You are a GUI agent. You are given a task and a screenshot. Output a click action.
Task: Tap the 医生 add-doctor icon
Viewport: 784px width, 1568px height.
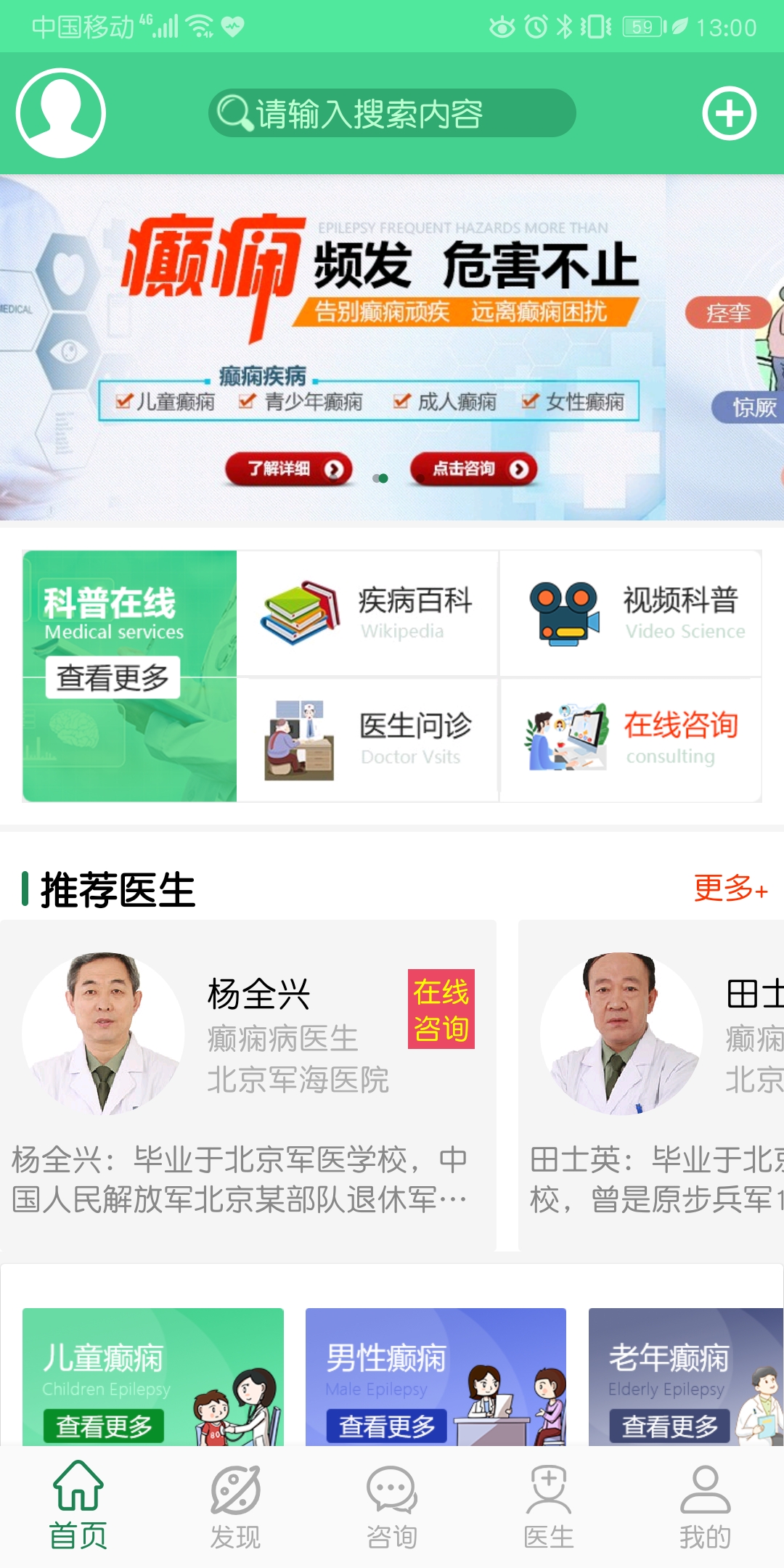[x=549, y=1488]
